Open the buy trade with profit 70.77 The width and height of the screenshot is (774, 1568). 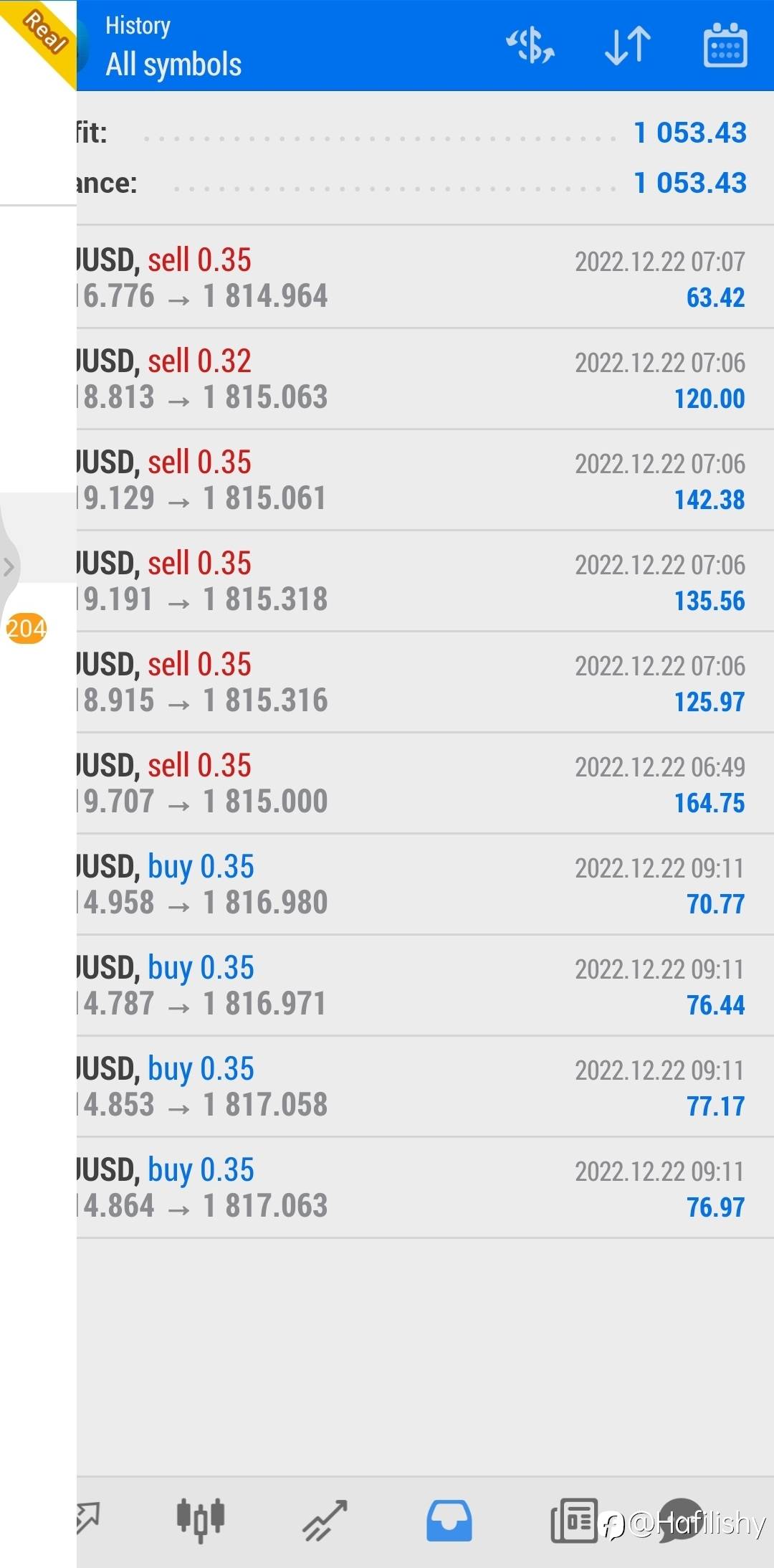click(x=425, y=885)
